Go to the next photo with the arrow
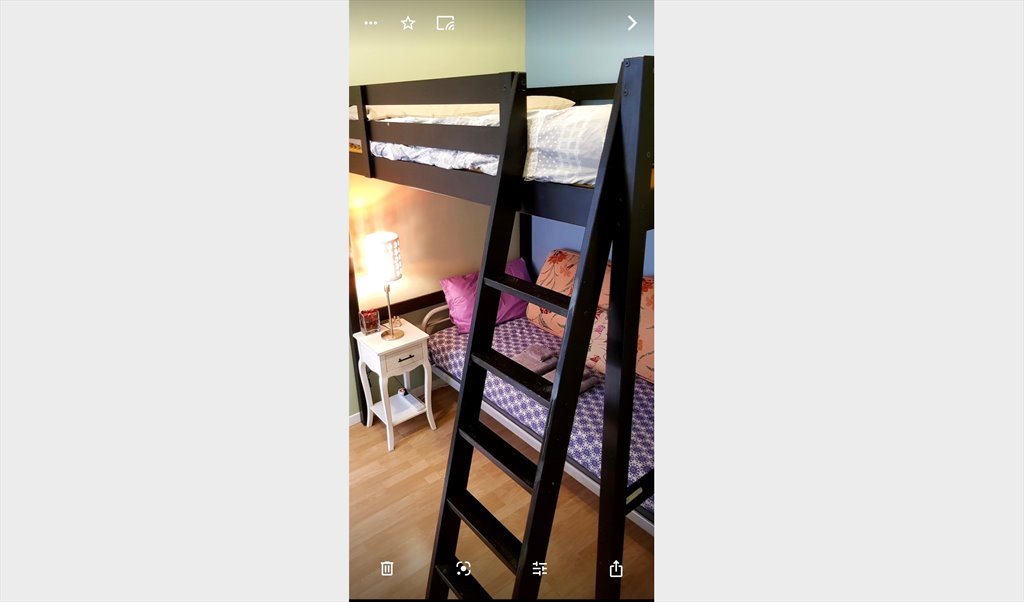Viewport: 1024px width, 602px height. (x=632, y=23)
